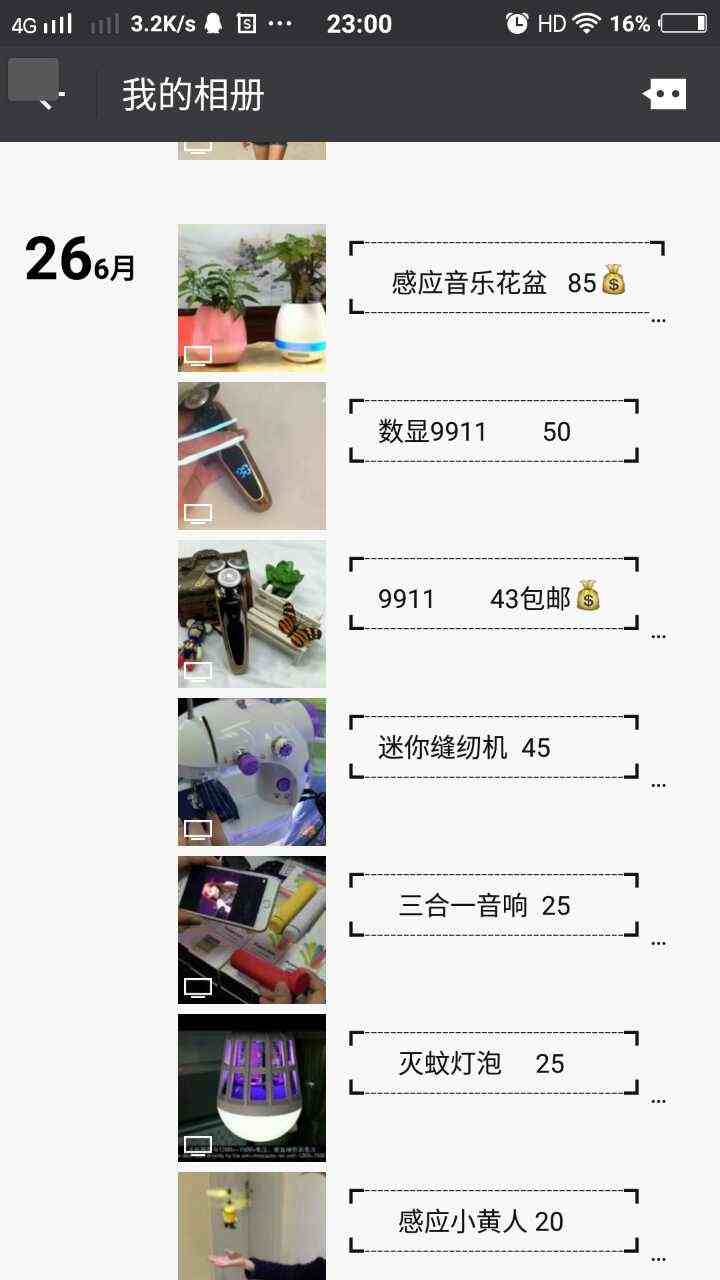Open the messages icon in top bar
The image size is (720, 1280).
[665, 95]
